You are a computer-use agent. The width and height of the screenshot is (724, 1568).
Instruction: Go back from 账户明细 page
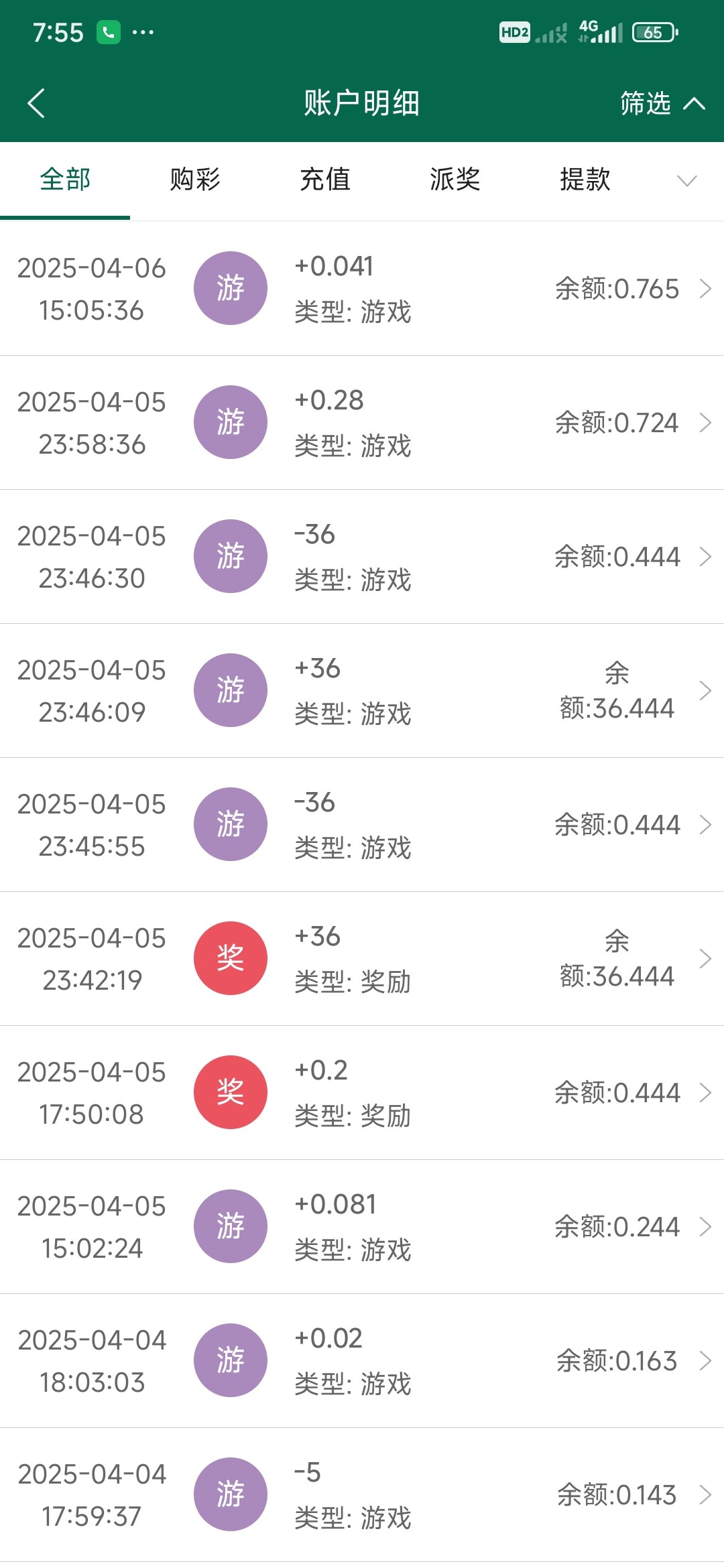pos(36,103)
